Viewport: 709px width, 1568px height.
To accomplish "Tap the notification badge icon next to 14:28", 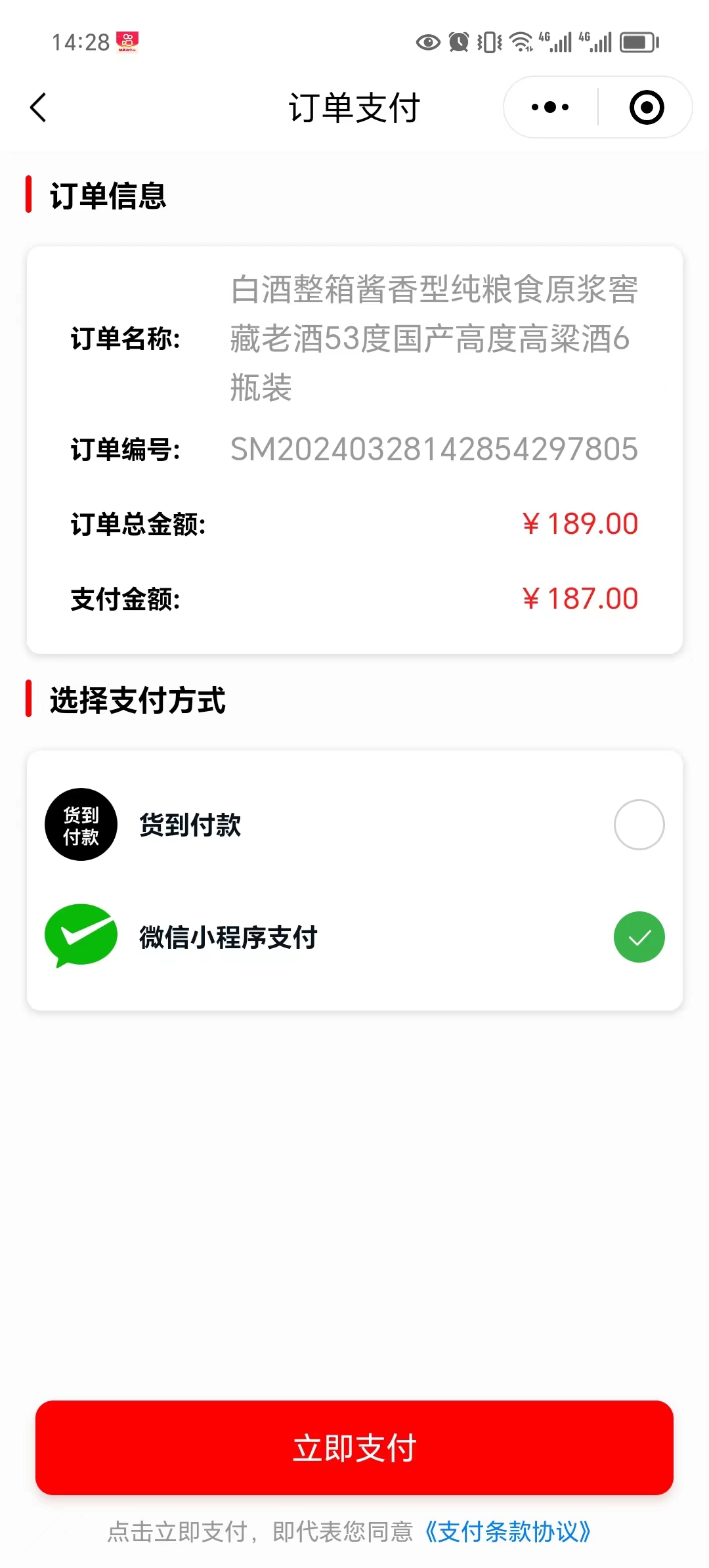I will [x=129, y=41].
